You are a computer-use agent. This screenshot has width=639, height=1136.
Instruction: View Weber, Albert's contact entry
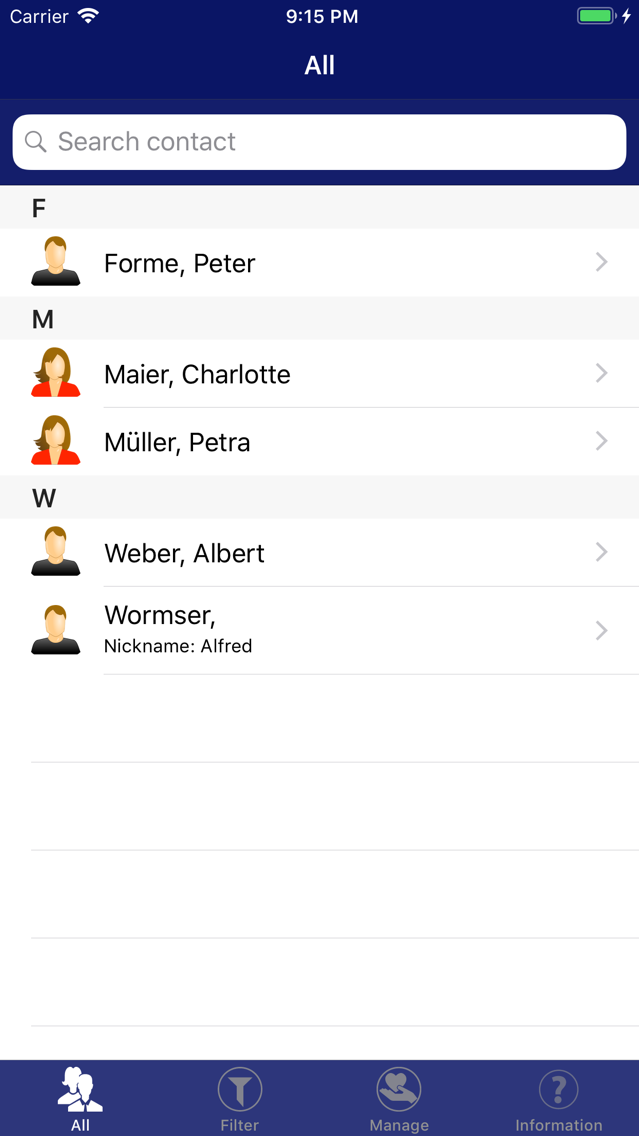[320, 553]
